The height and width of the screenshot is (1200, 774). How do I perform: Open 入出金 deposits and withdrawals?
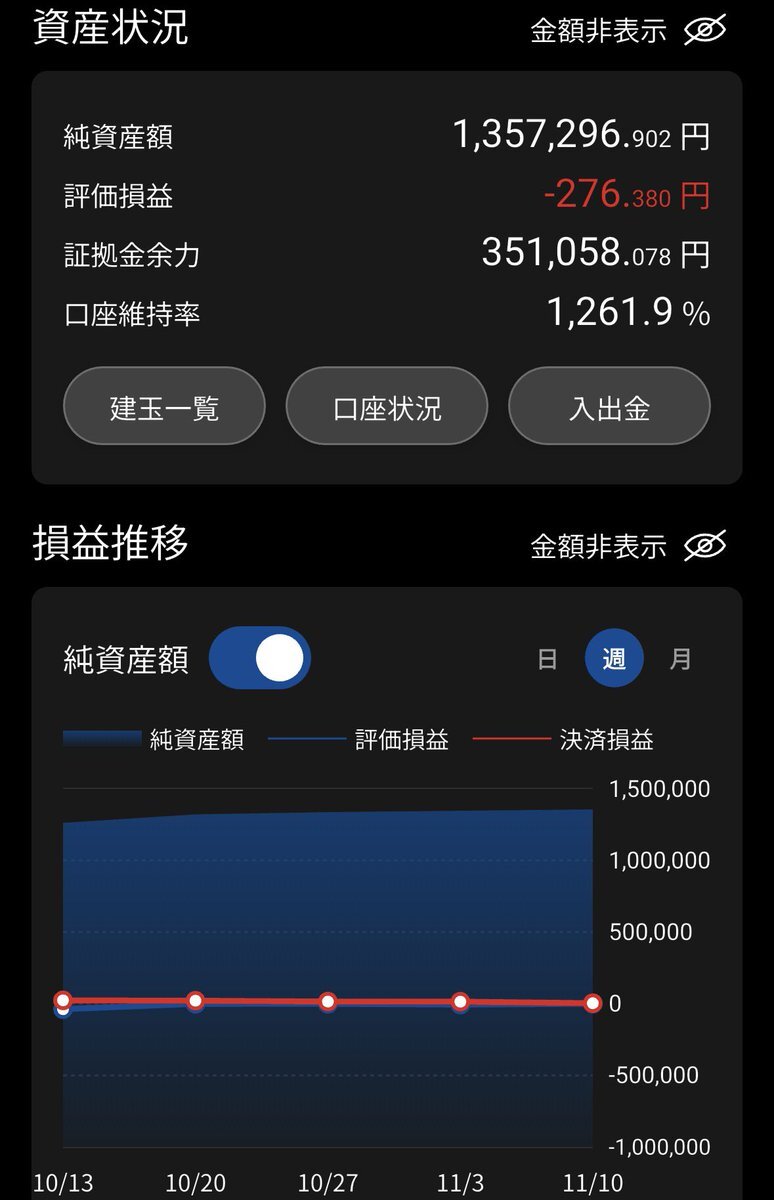pos(609,408)
